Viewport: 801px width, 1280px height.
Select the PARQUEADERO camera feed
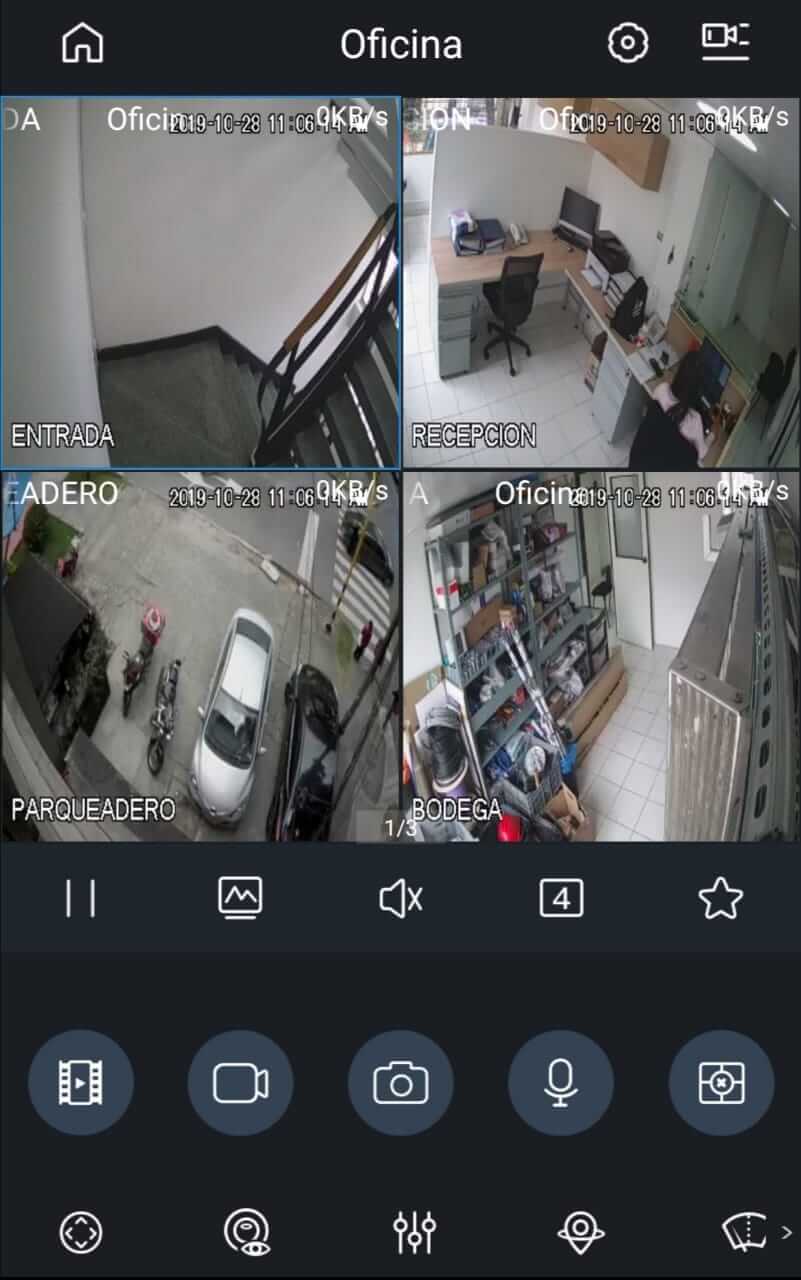[x=200, y=656]
